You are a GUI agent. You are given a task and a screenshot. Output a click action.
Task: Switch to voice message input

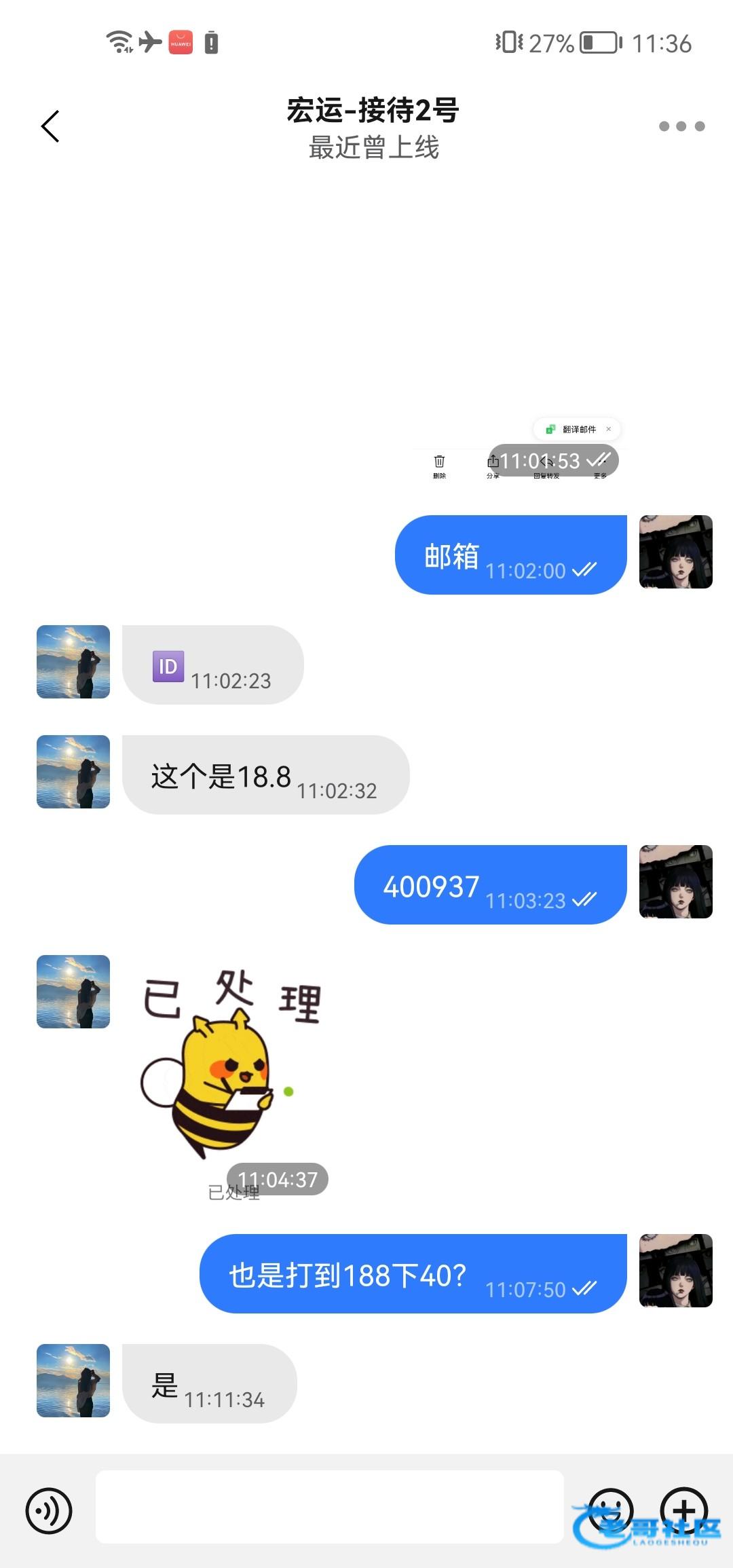[49, 1511]
